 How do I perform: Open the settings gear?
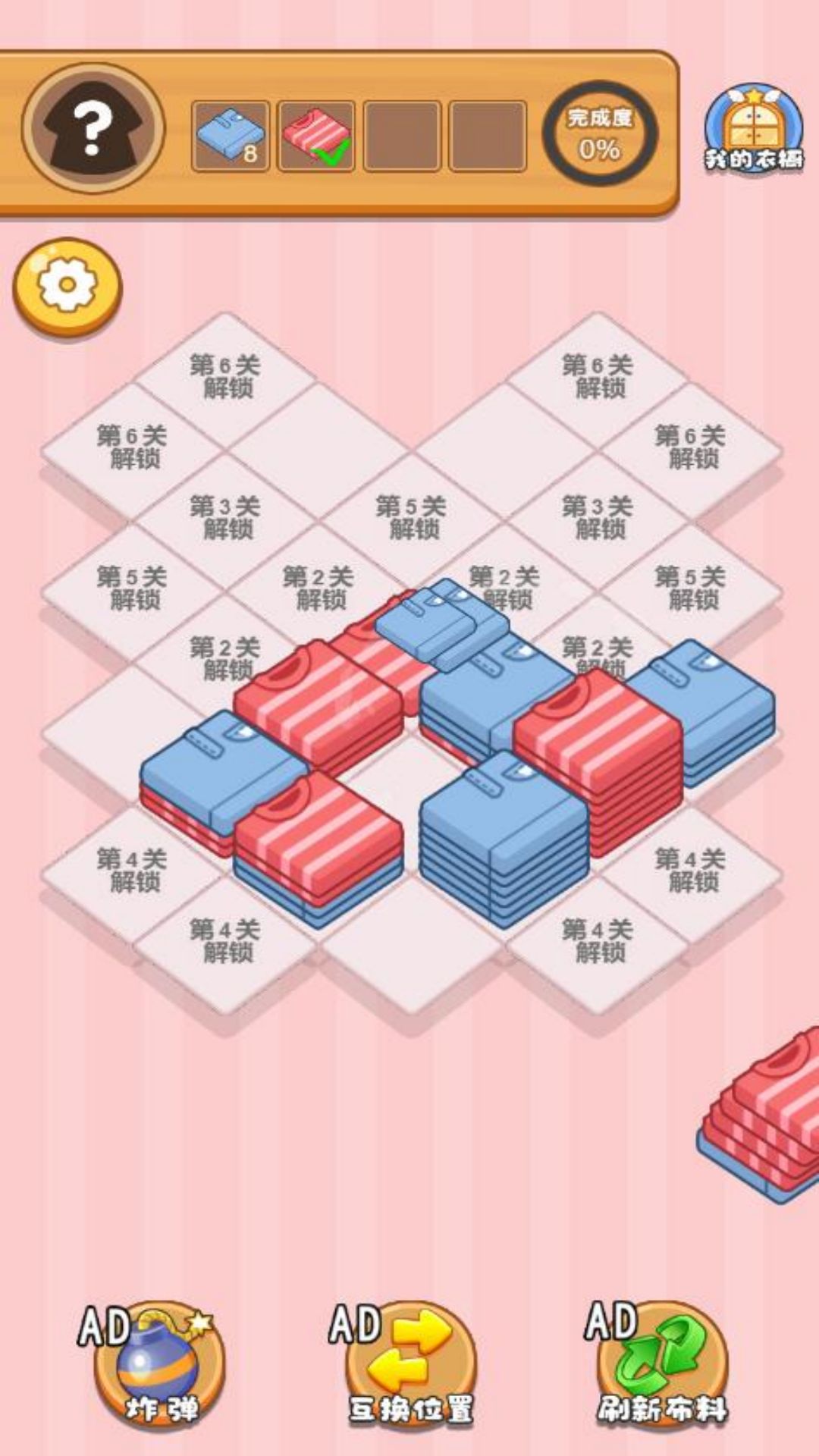[67, 285]
